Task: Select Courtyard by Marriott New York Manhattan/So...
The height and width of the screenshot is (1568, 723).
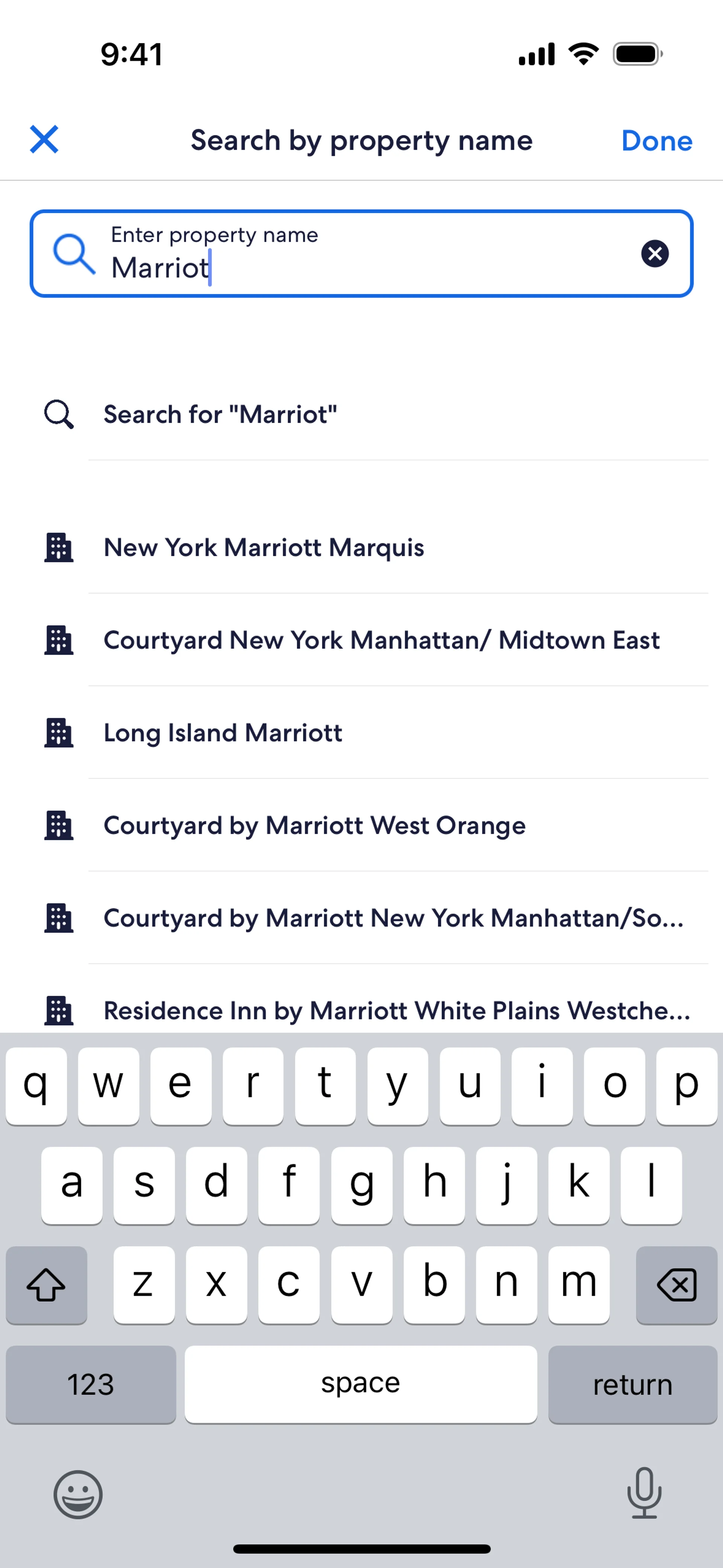Action: (361, 917)
